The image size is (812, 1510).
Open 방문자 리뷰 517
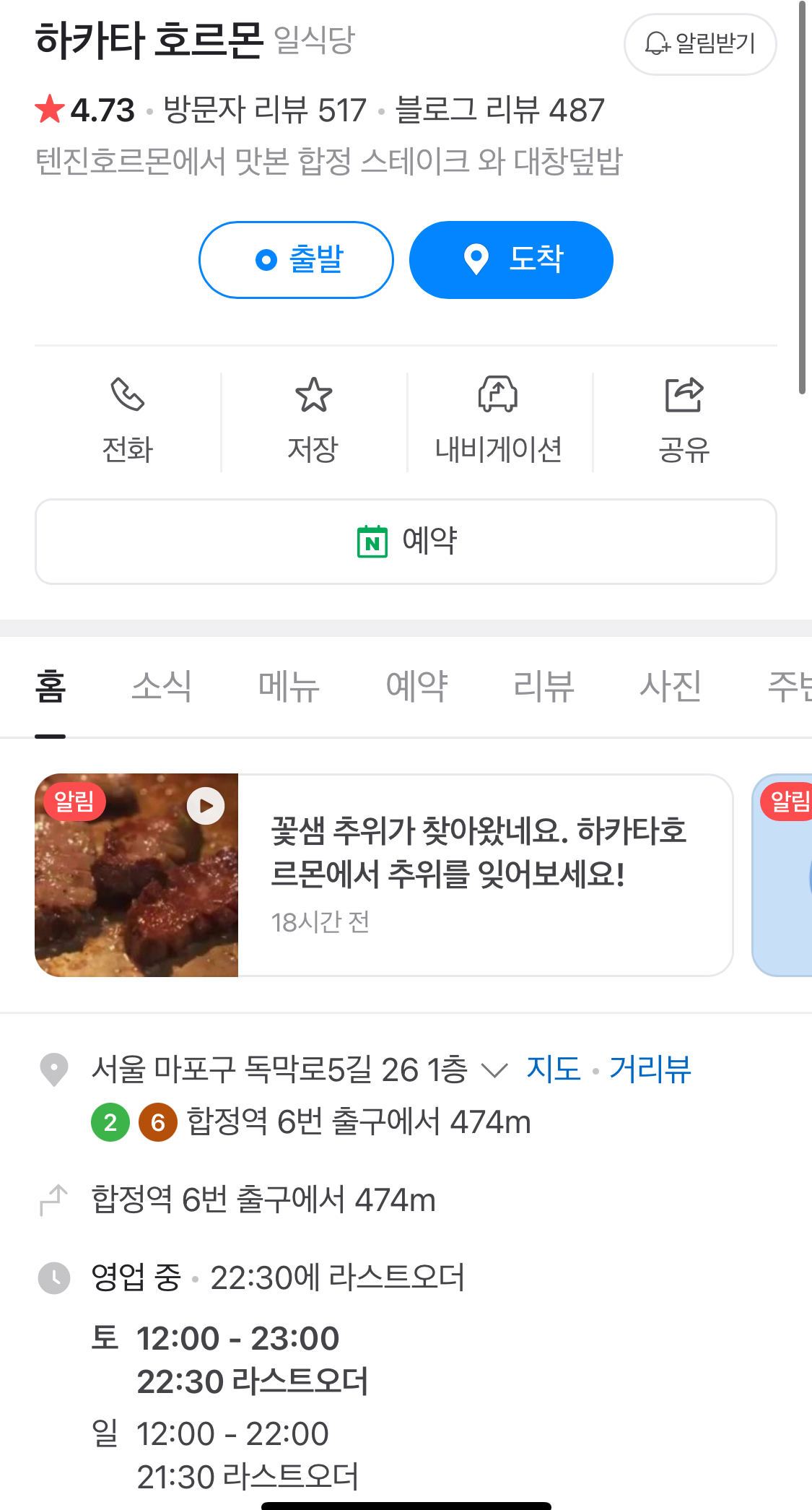click(x=265, y=110)
